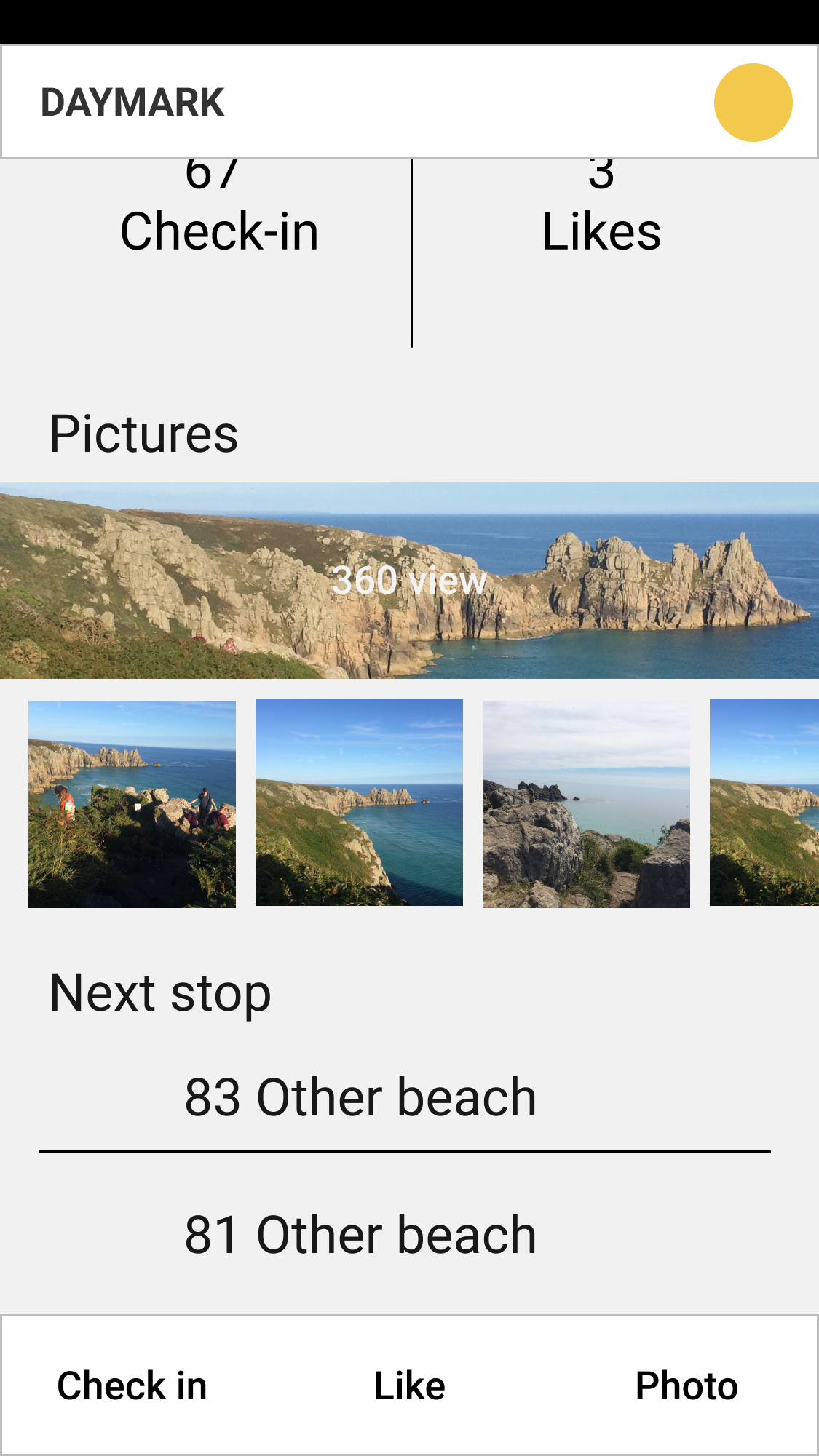This screenshot has width=819, height=1456.
Task: Add a photo with the Photo button
Action: coord(687,1385)
